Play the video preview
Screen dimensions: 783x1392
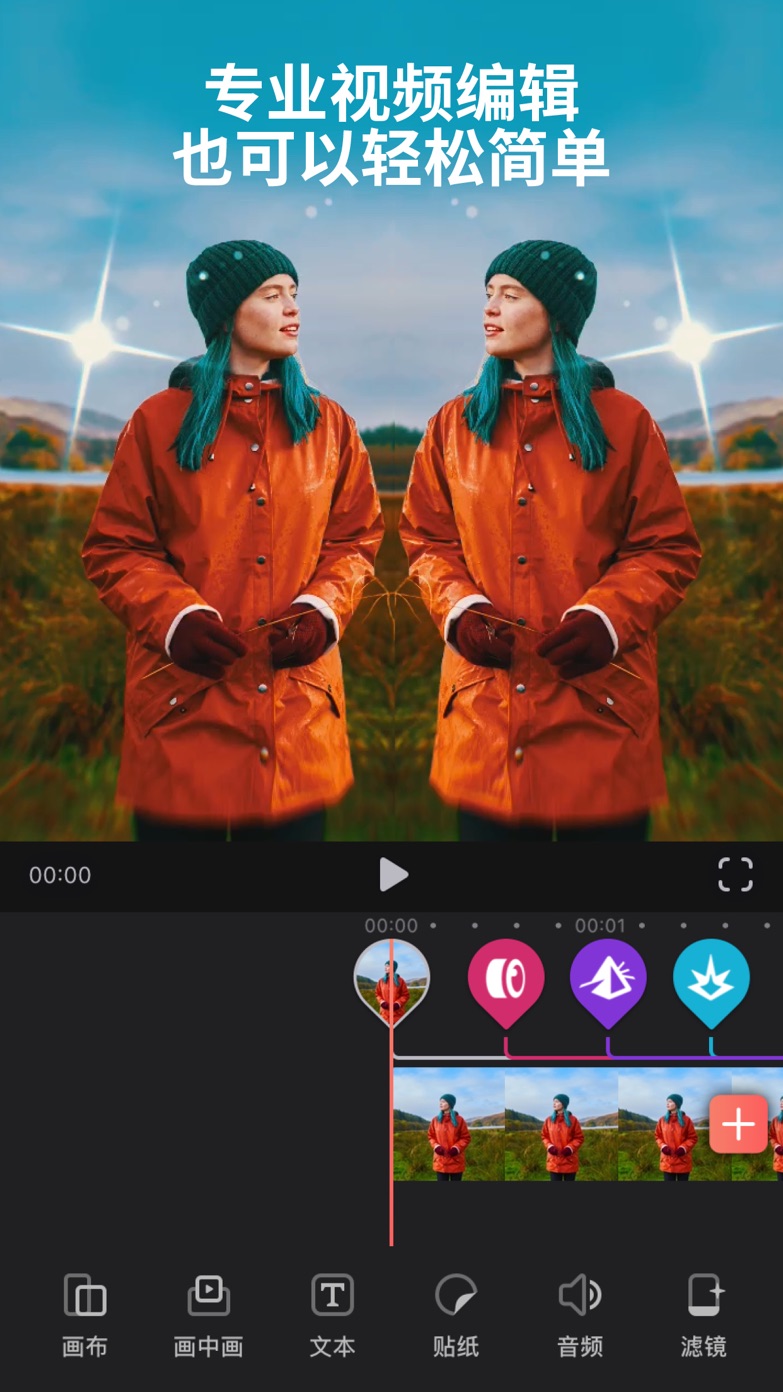(x=393, y=875)
